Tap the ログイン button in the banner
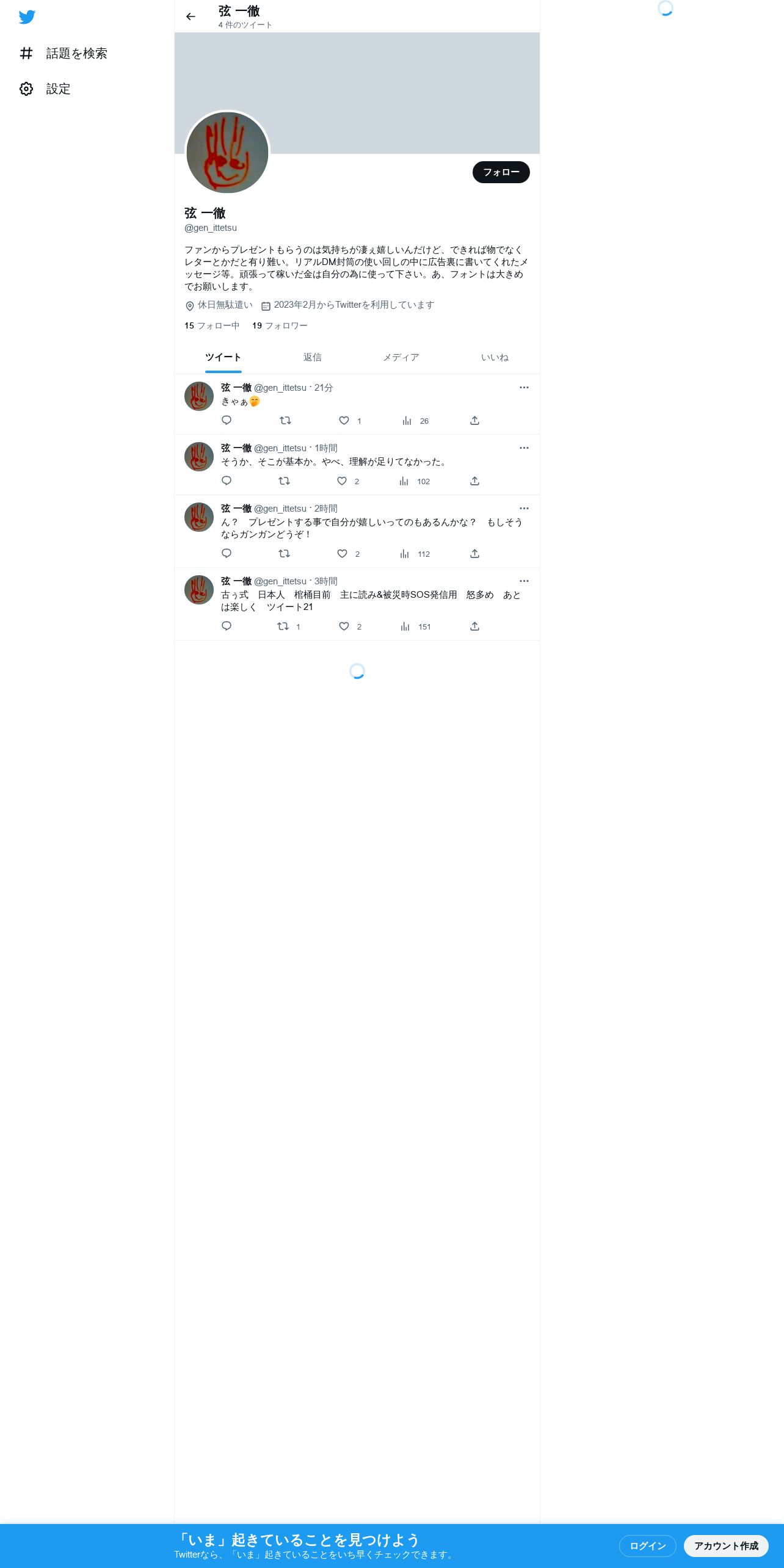Viewport: 784px width, 1568px height. [x=647, y=1546]
